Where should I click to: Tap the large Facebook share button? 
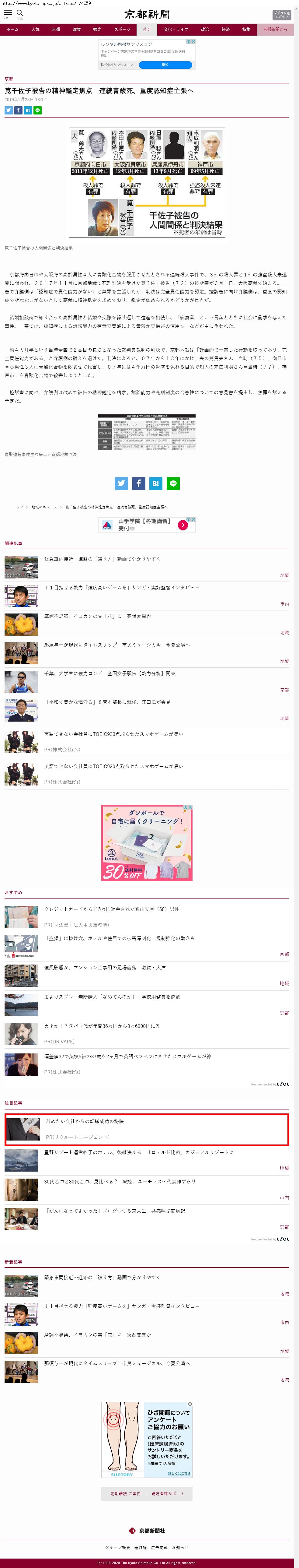pos(139,483)
